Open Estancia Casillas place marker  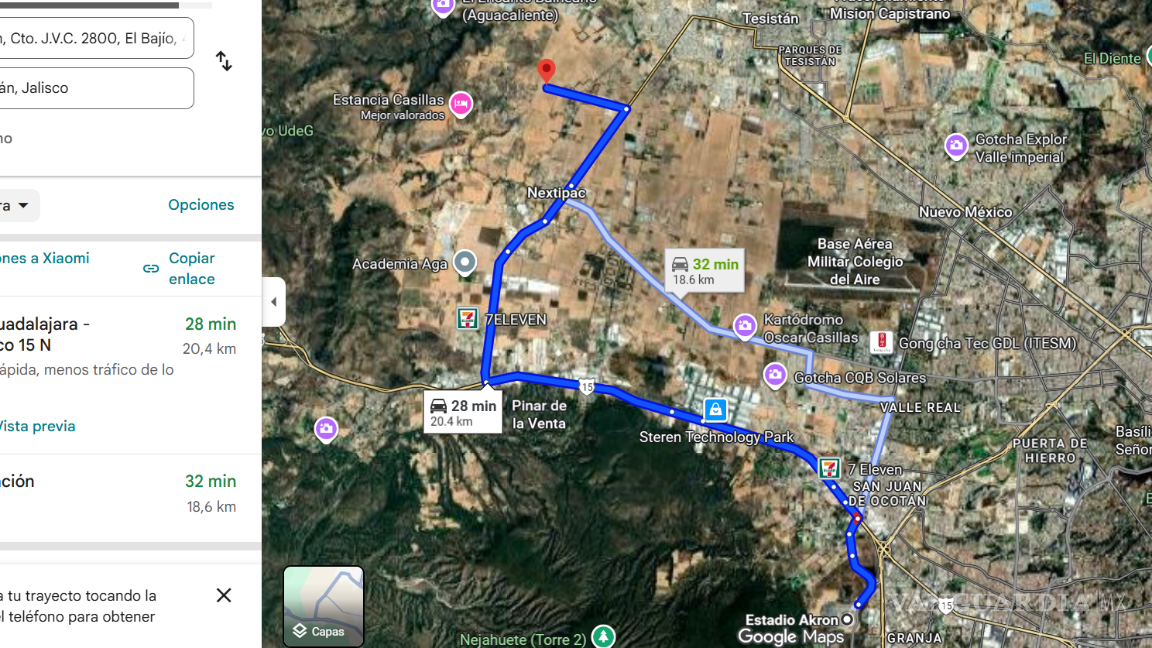461,103
